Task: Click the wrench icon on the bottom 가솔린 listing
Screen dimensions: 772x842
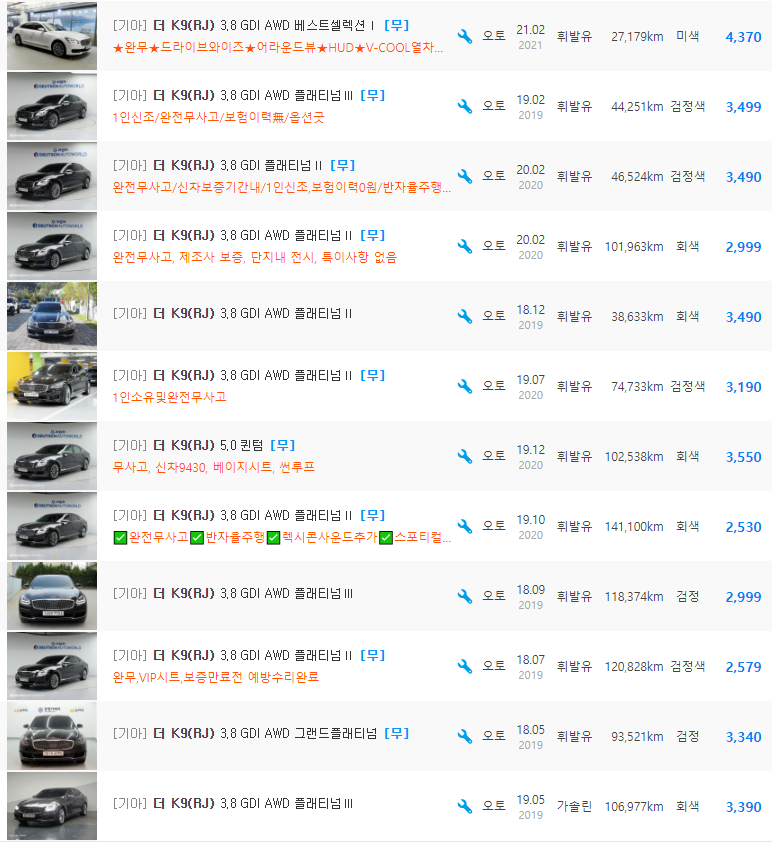Action: point(463,805)
